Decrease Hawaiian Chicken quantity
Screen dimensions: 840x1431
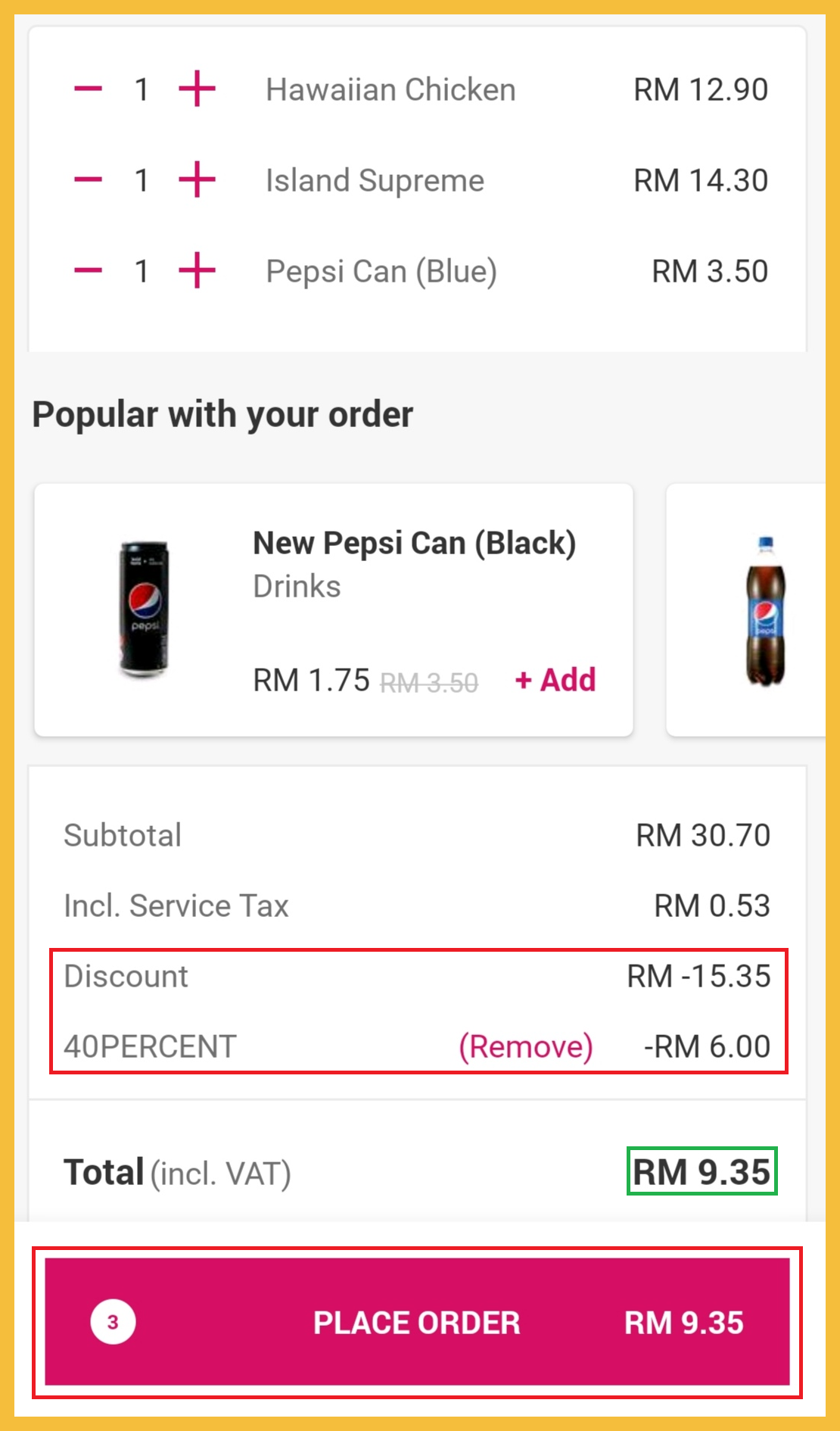88,89
